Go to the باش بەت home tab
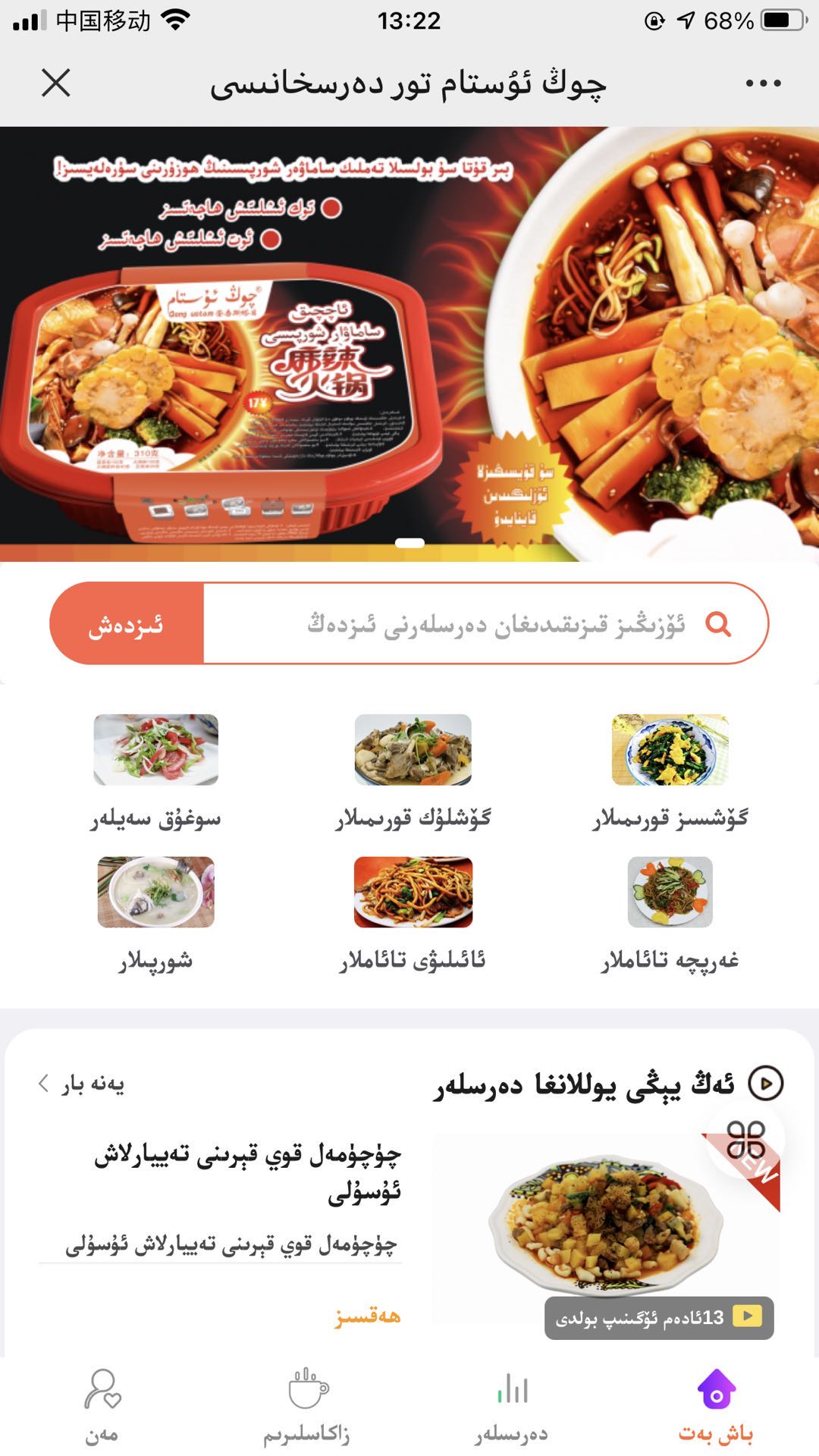 pos(716,1405)
